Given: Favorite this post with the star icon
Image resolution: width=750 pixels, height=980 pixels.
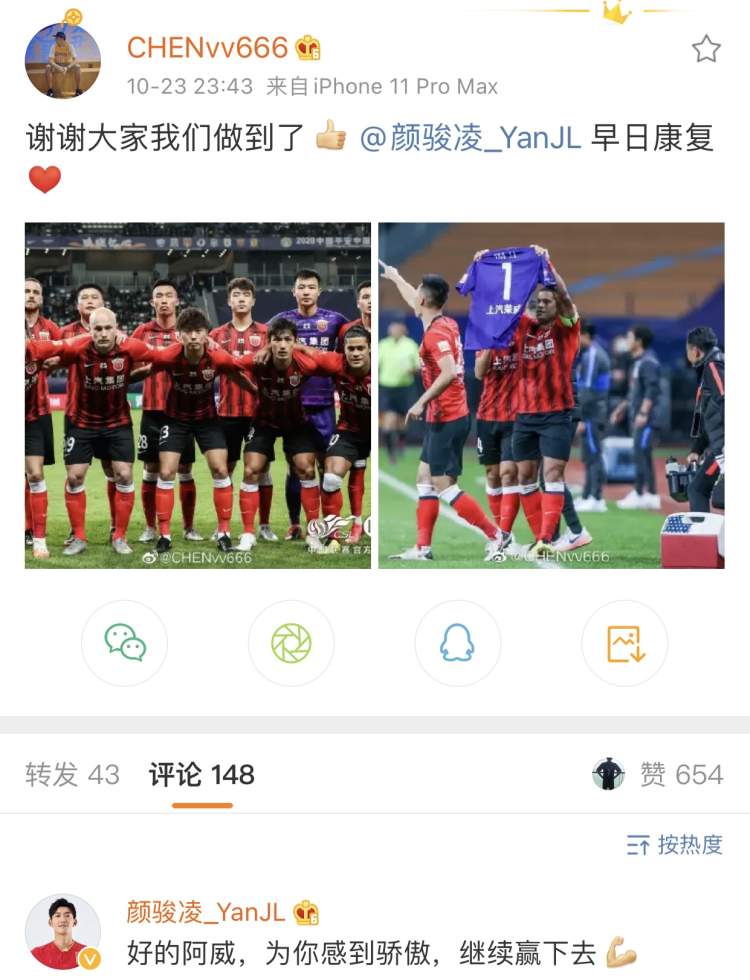Looking at the screenshot, I should [x=706, y=48].
